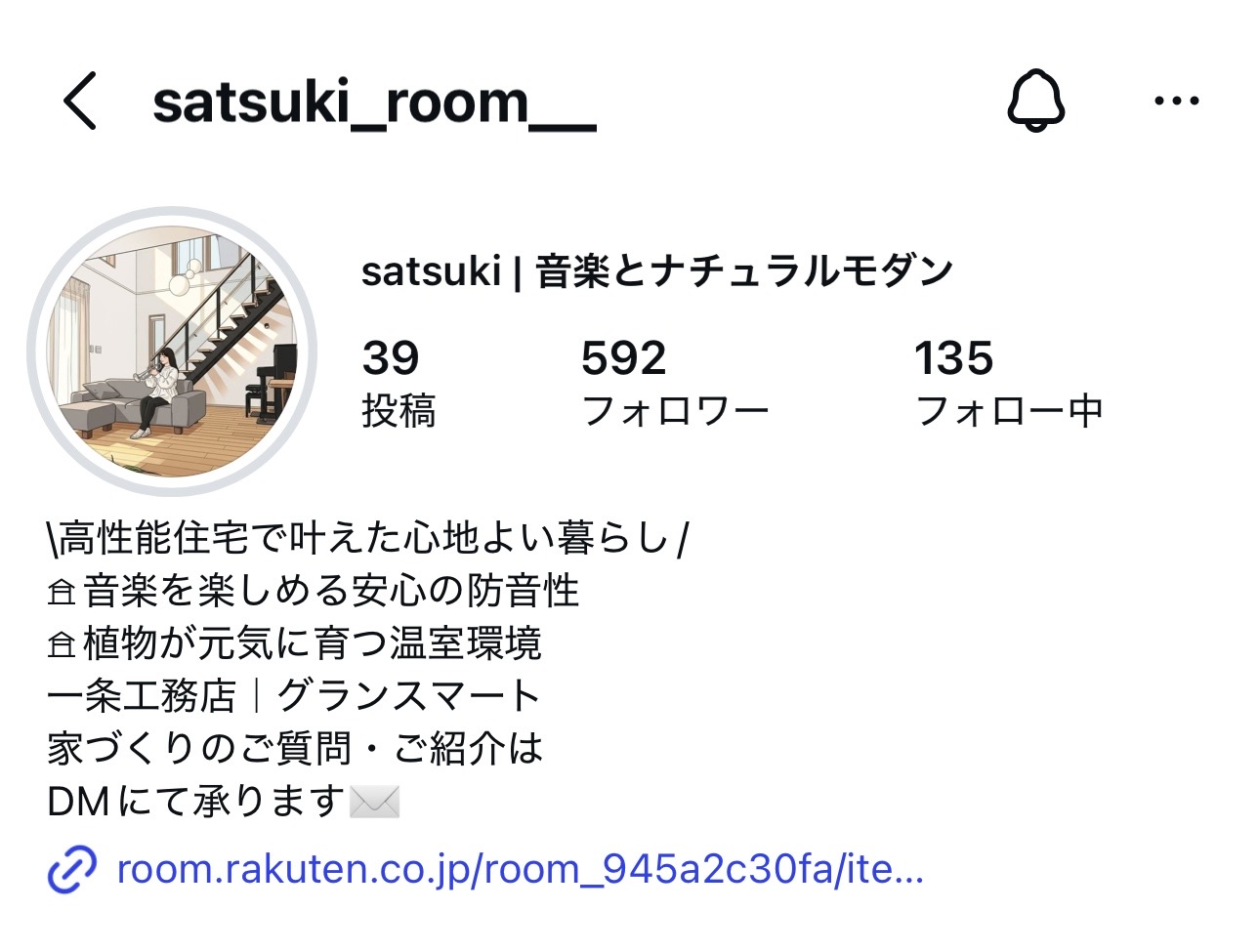The height and width of the screenshot is (952, 1259).
Task: Open the 135 フォロー中 list
Action: point(1007,383)
